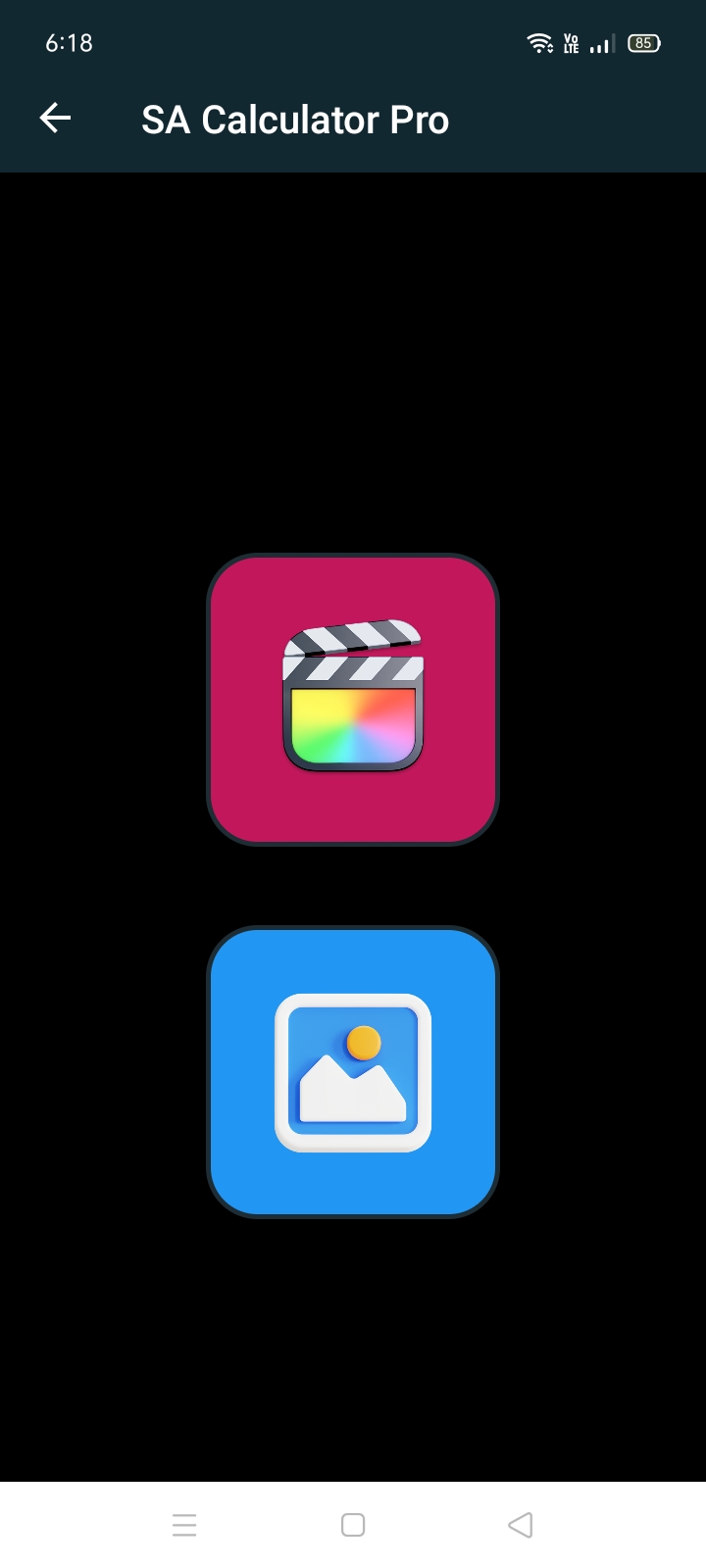This screenshot has height=1568, width=706.
Task: Go back using the app bar arrow
Action: [x=55, y=119]
